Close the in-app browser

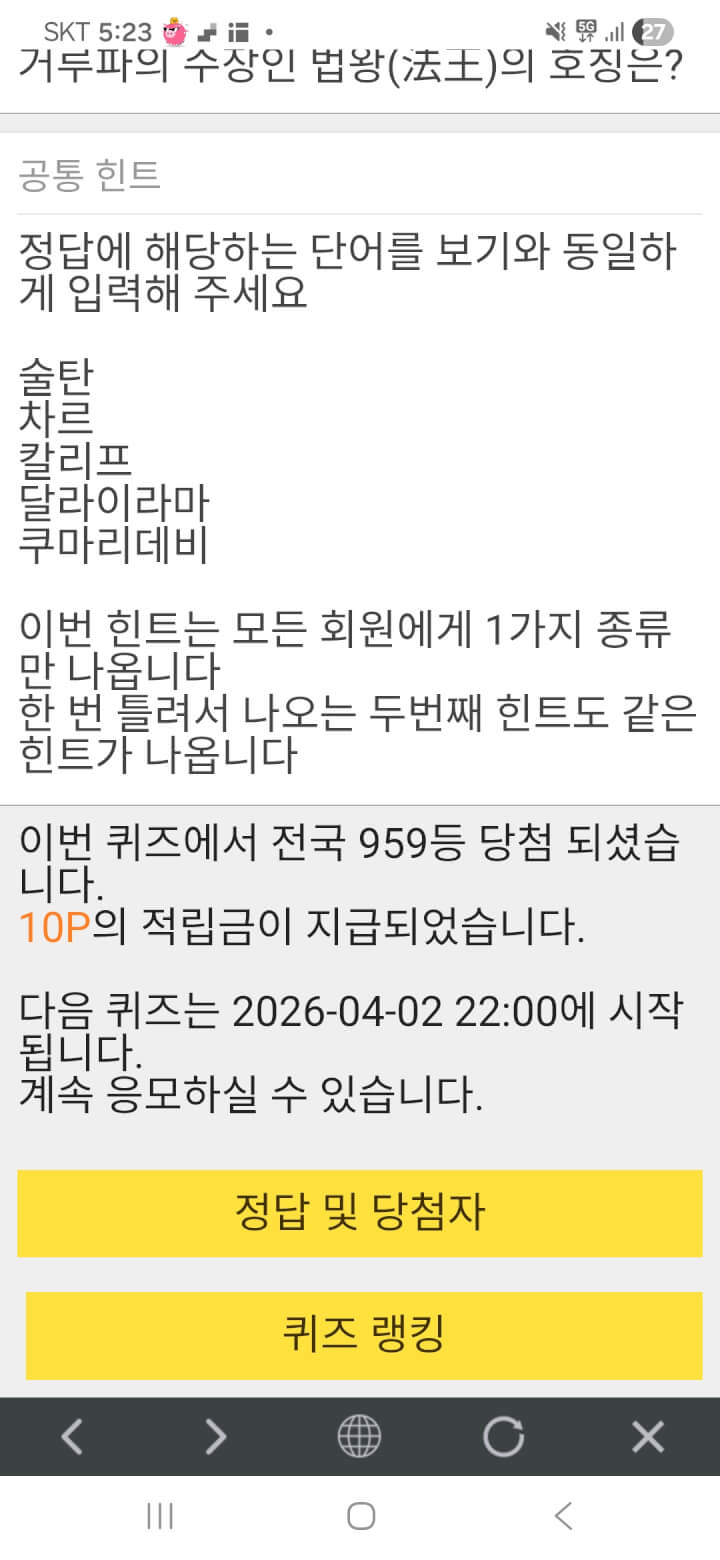point(648,1437)
